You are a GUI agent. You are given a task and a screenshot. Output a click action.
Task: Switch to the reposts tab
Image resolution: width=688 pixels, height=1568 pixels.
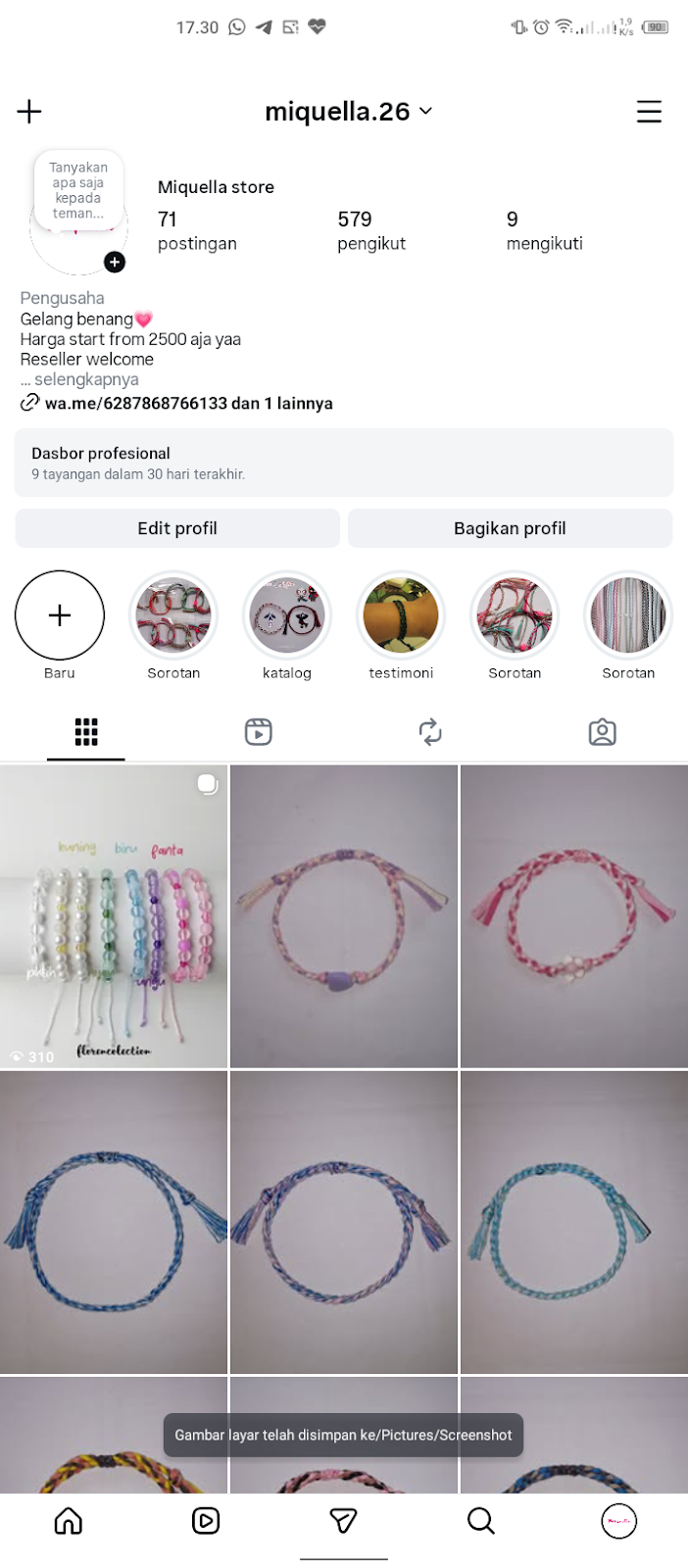pyautogui.click(x=430, y=732)
